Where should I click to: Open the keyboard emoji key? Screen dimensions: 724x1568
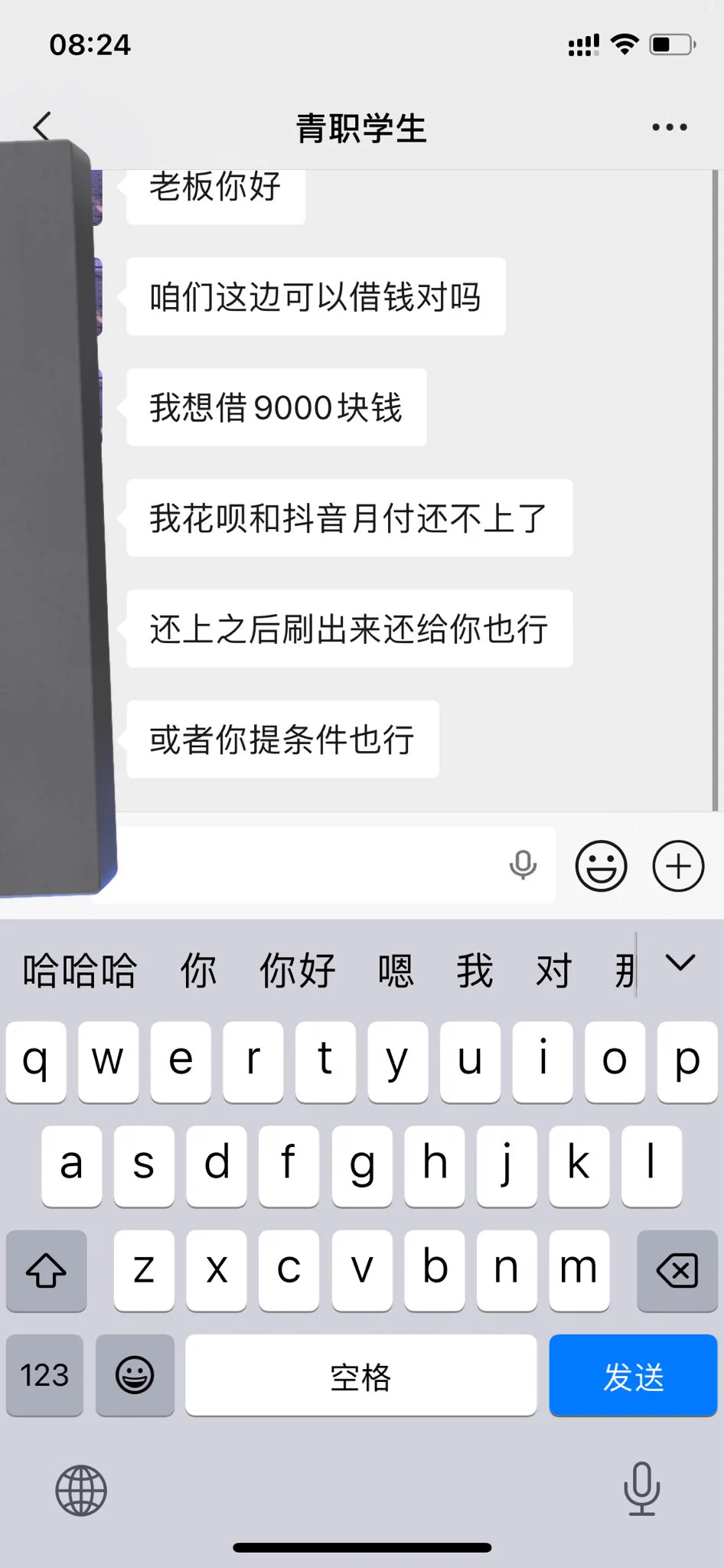135,1376
